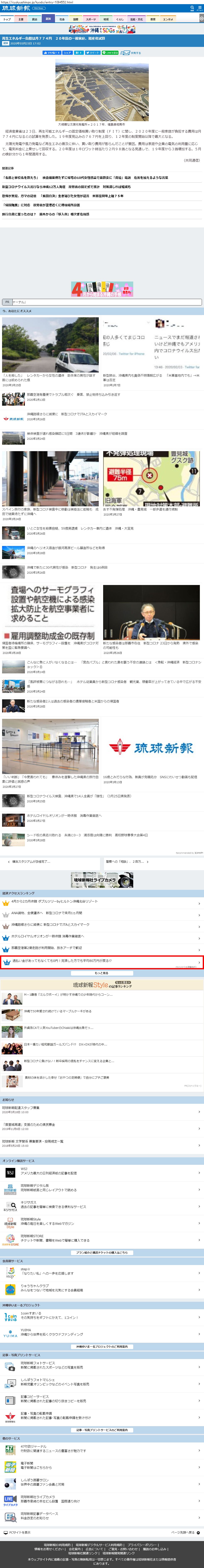
Task: Send the article via the LINEで送る button
Action: 110,53
